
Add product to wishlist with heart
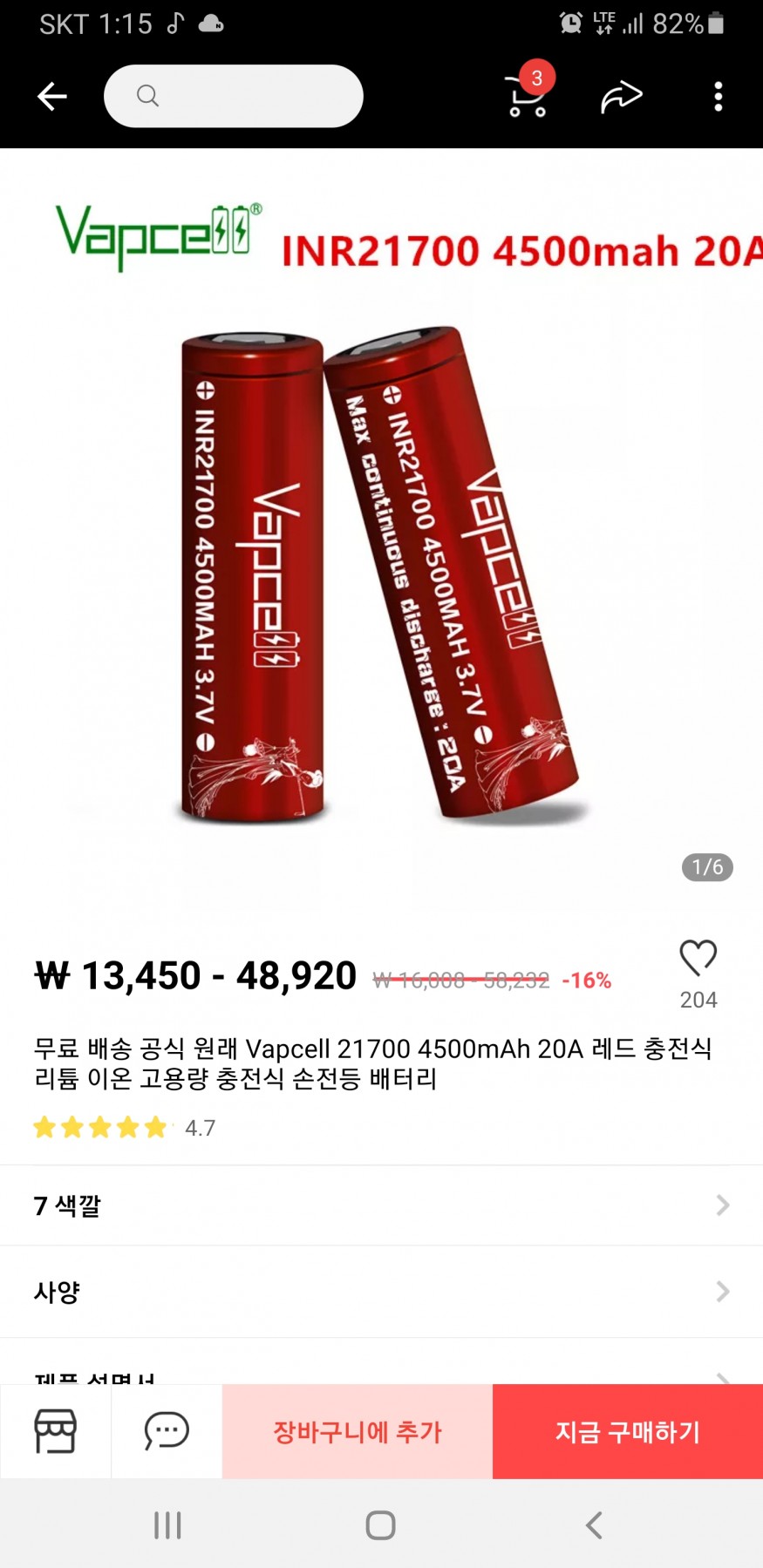pyautogui.click(x=698, y=958)
